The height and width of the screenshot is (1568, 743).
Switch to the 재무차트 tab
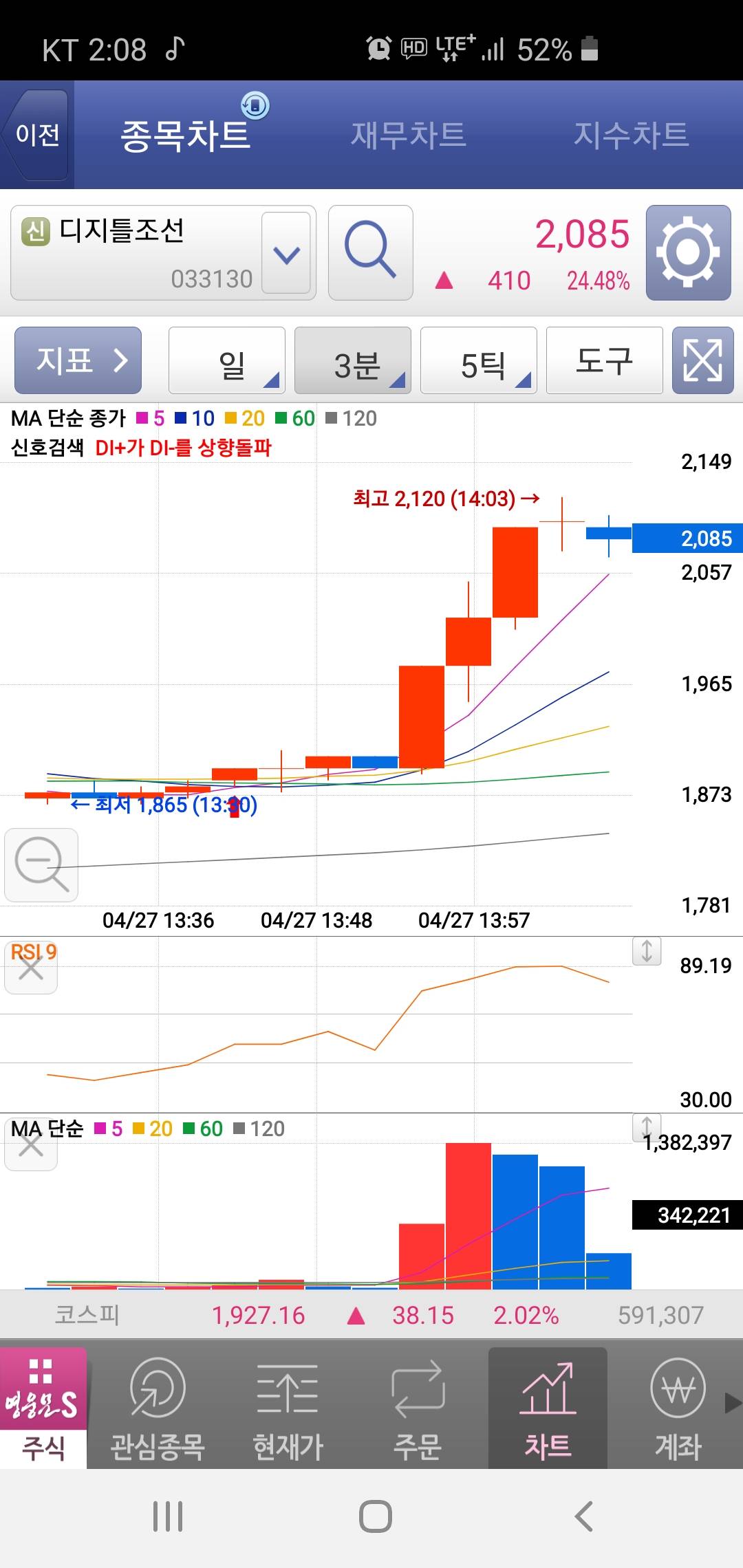pos(408,135)
